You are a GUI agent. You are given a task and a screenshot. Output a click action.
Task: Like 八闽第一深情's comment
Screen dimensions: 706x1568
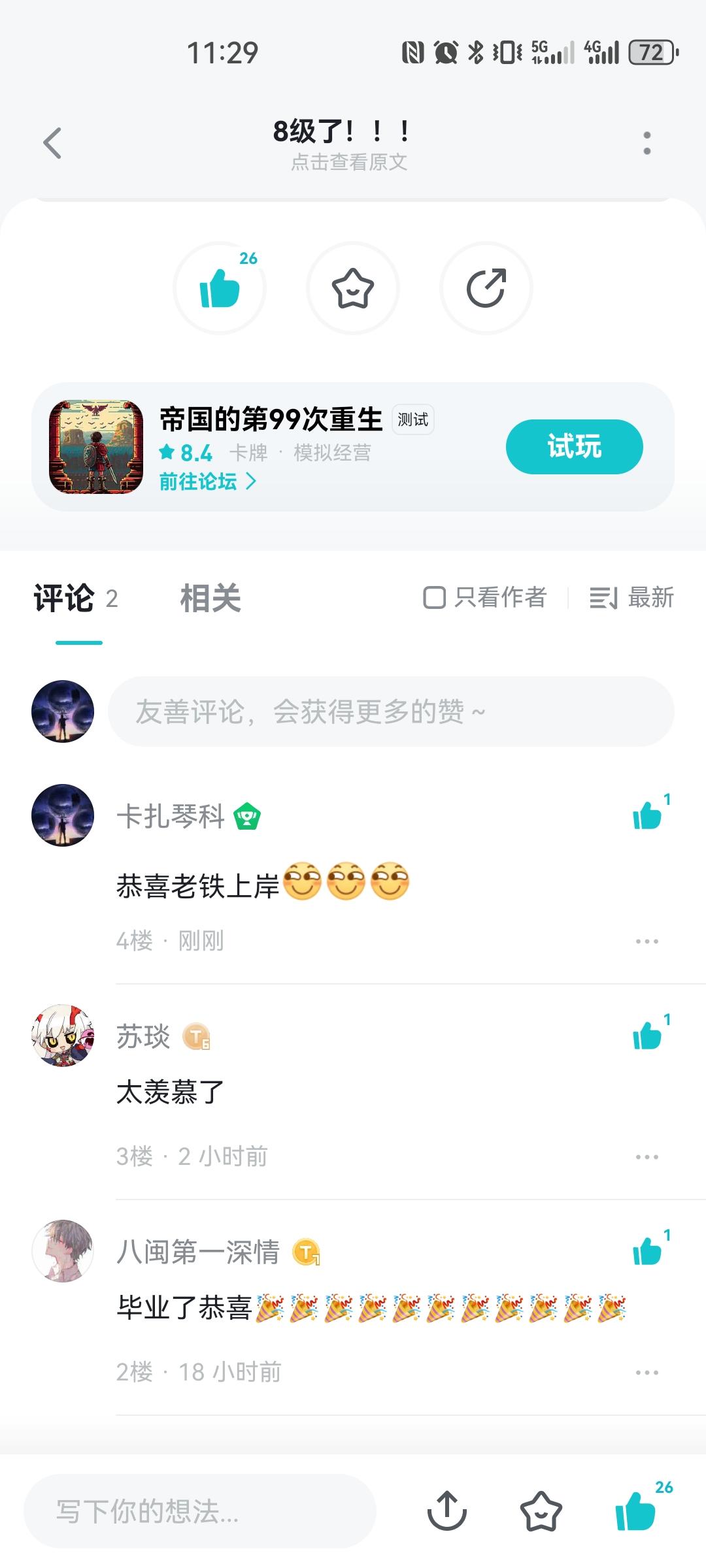click(x=647, y=1251)
